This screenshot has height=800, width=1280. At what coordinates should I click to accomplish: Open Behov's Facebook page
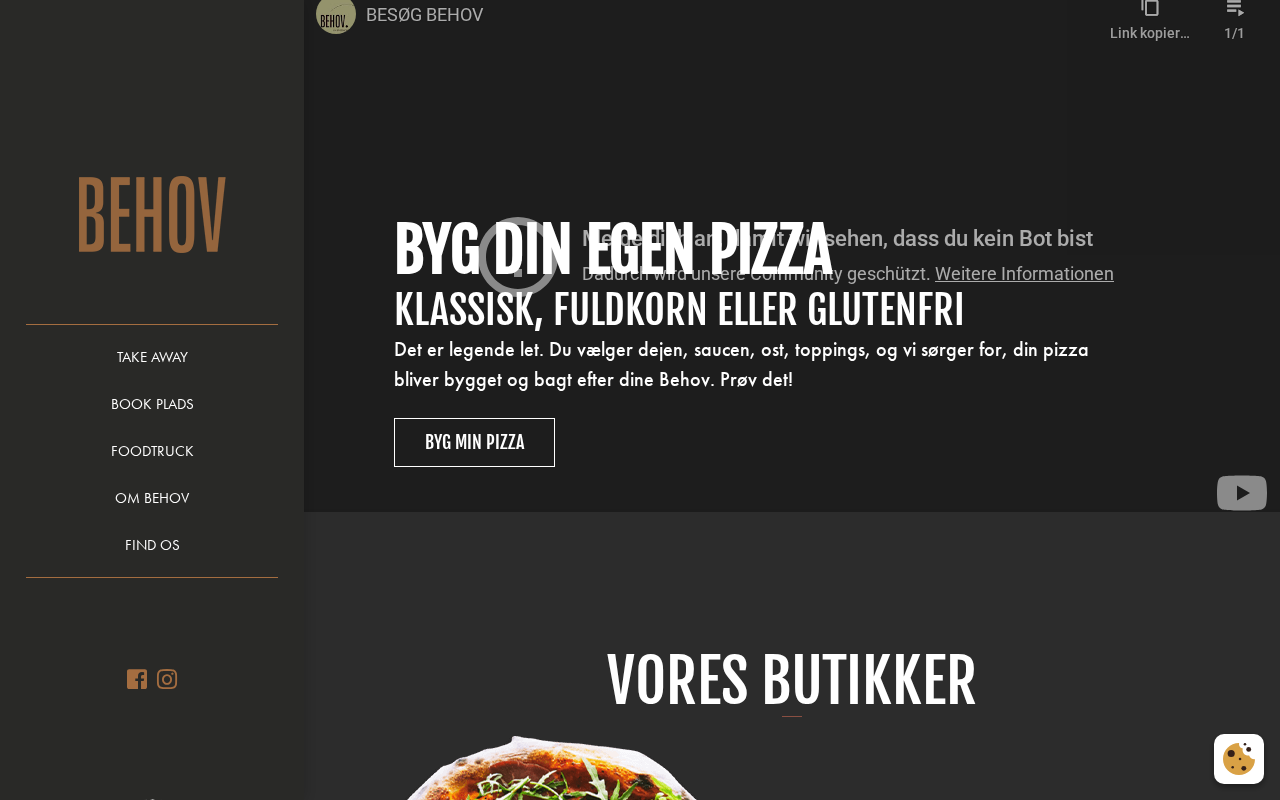pyautogui.click(x=137, y=679)
